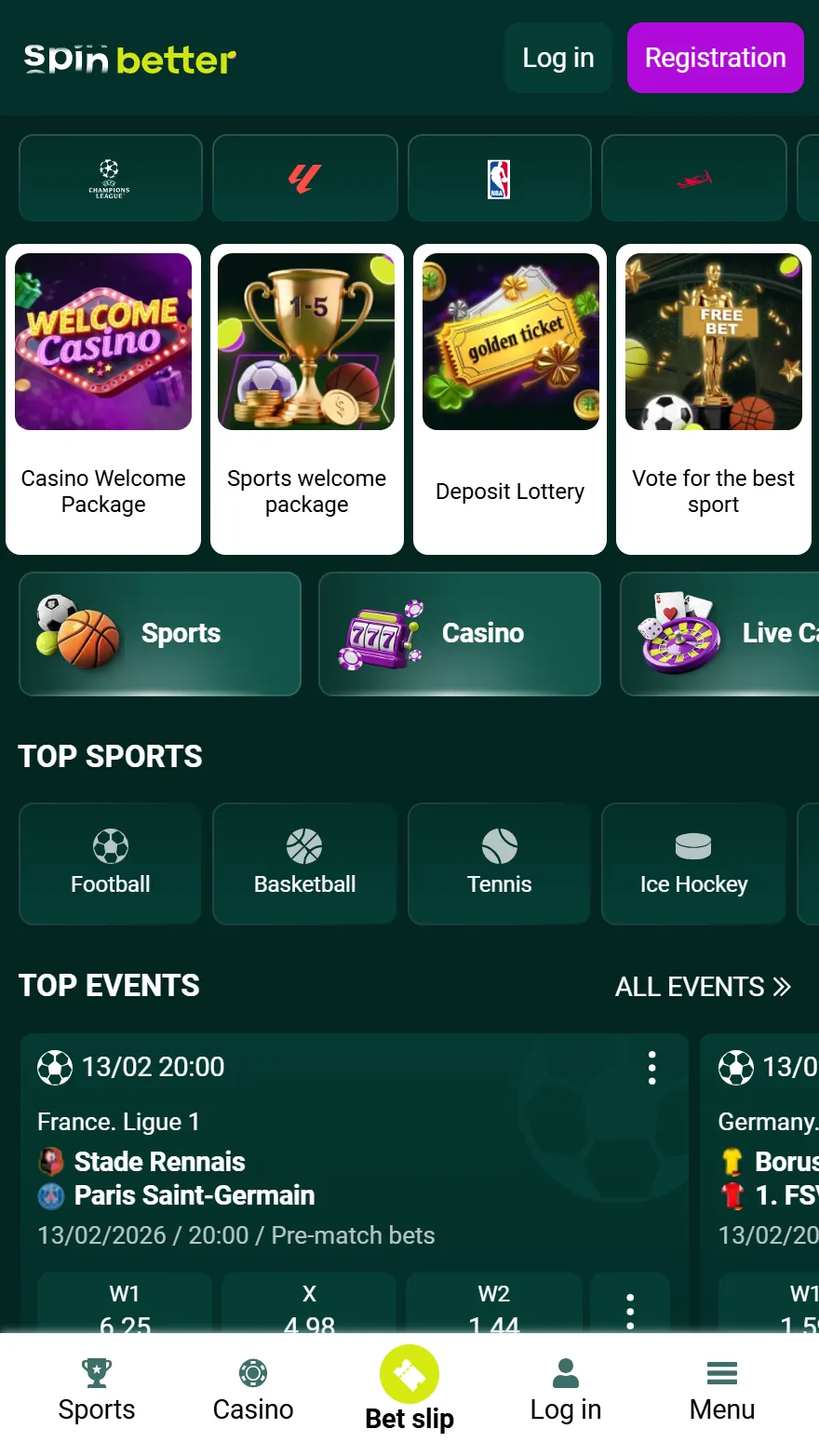Switch to Casino section
Image resolution: width=819 pixels, height=1456 pixels.
(x=459, y=634)
